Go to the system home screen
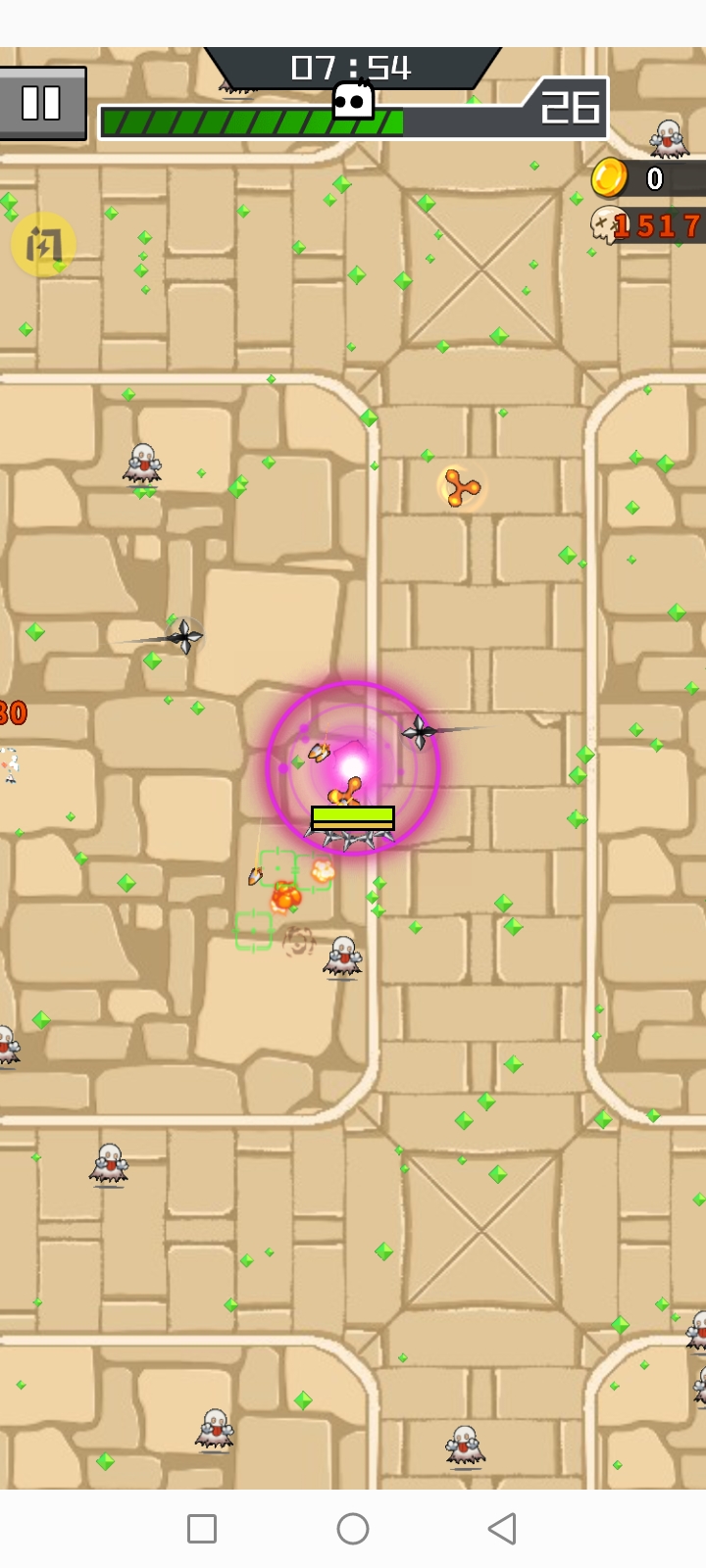 pyautogui.click(x=353, y=1529)
